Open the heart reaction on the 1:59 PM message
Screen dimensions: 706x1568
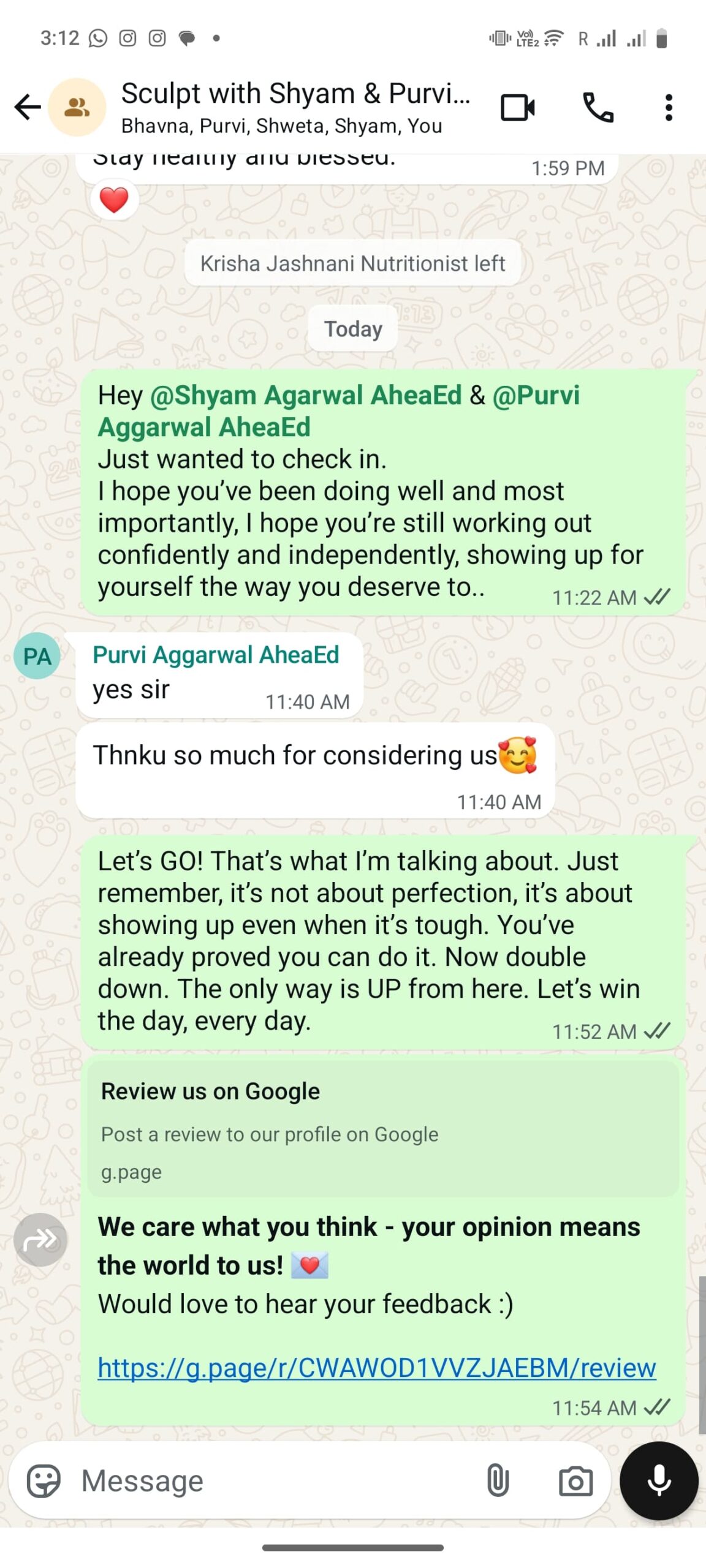tap(114, 200)
